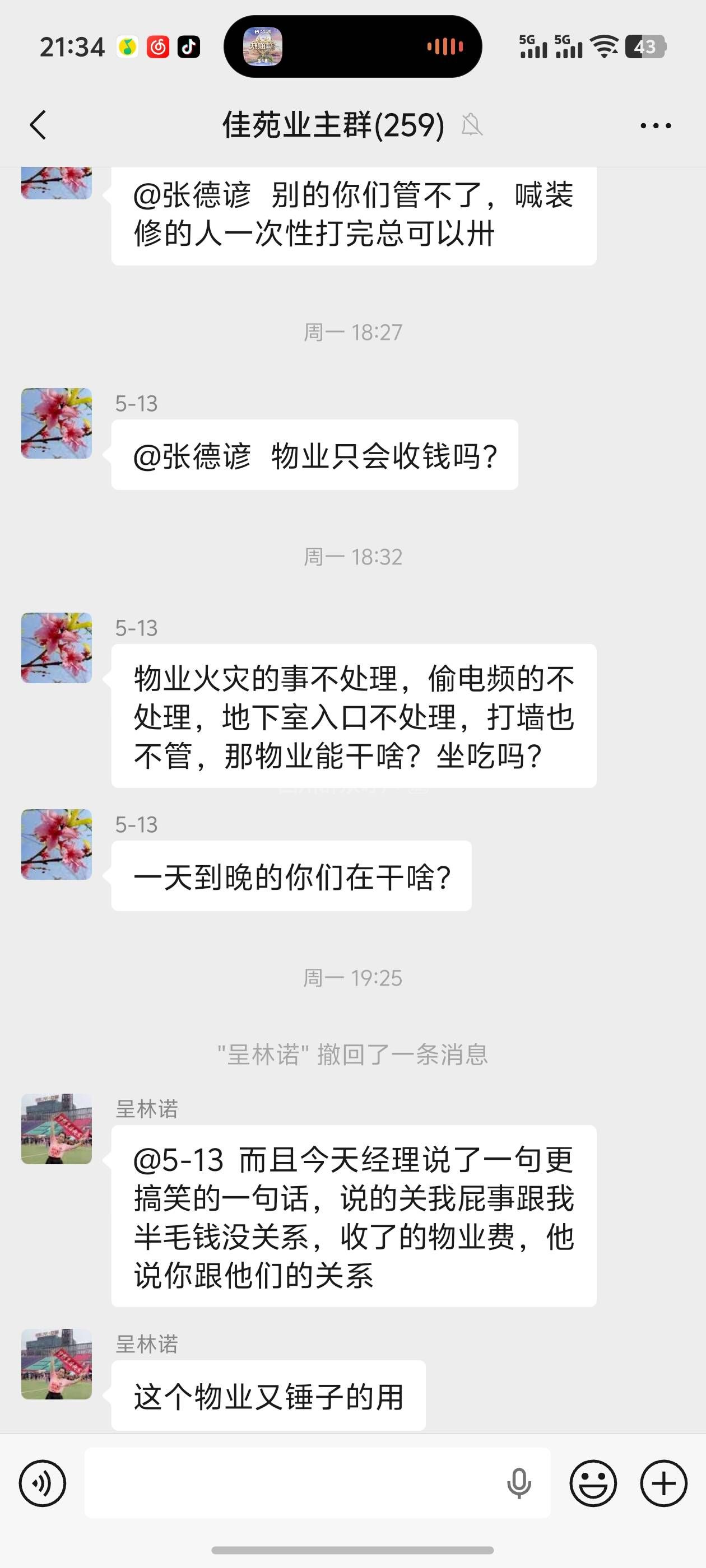Open the group chat overflow menu
706x1568 pixels.
click(656, 126)
